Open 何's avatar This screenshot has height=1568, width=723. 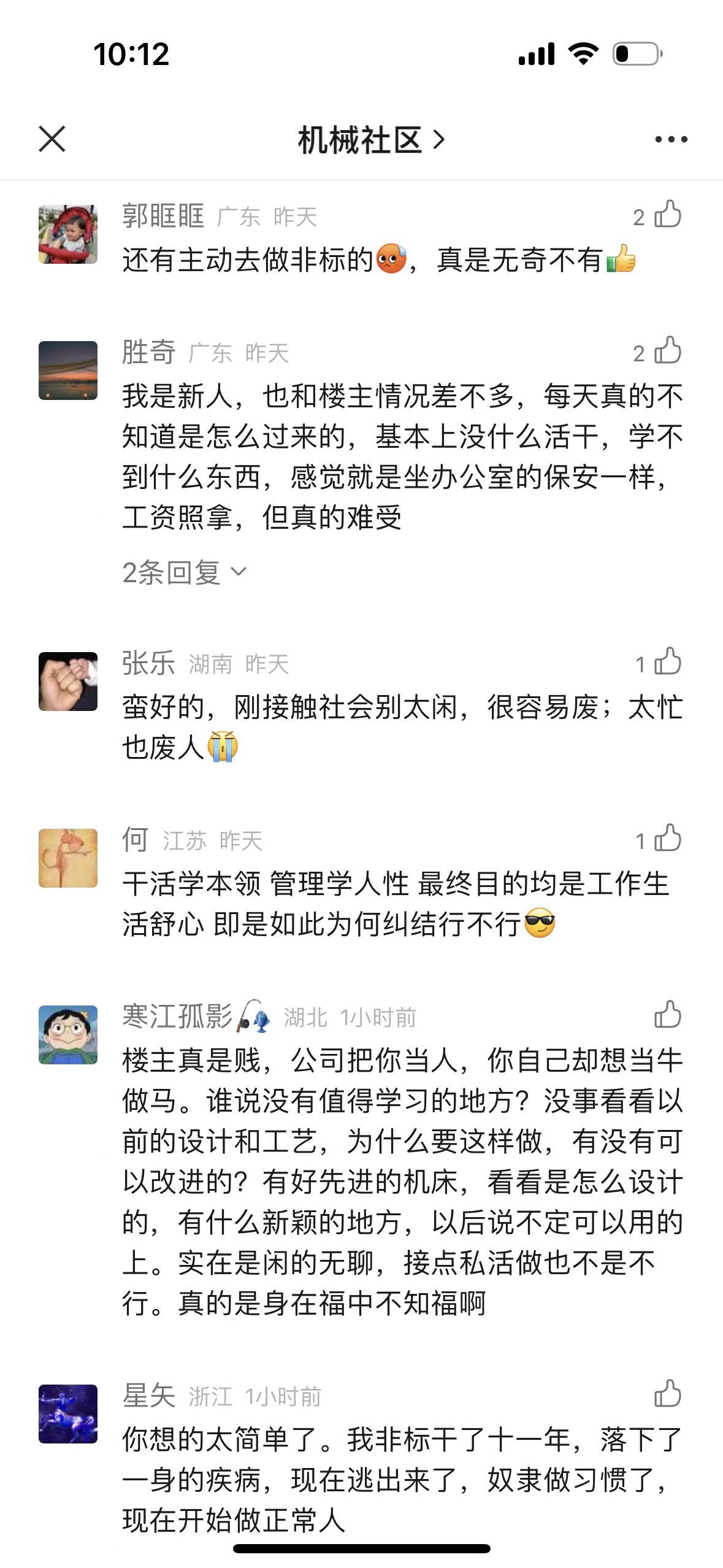[x=68, y=858]
